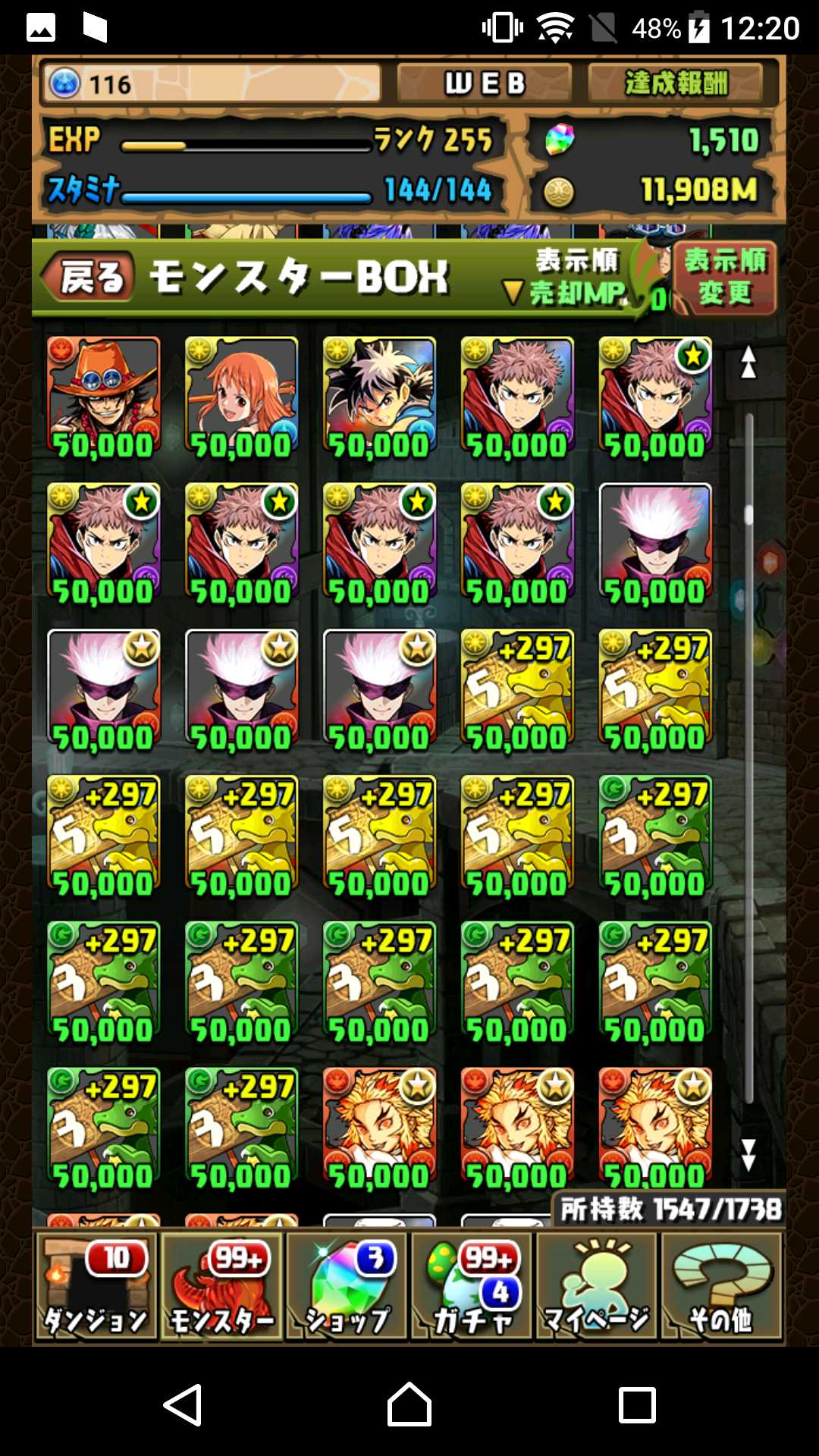Viewport: 819px width, 1456px height.
Task: Switch to the その他 tab
Action: tap(721, 1286)
